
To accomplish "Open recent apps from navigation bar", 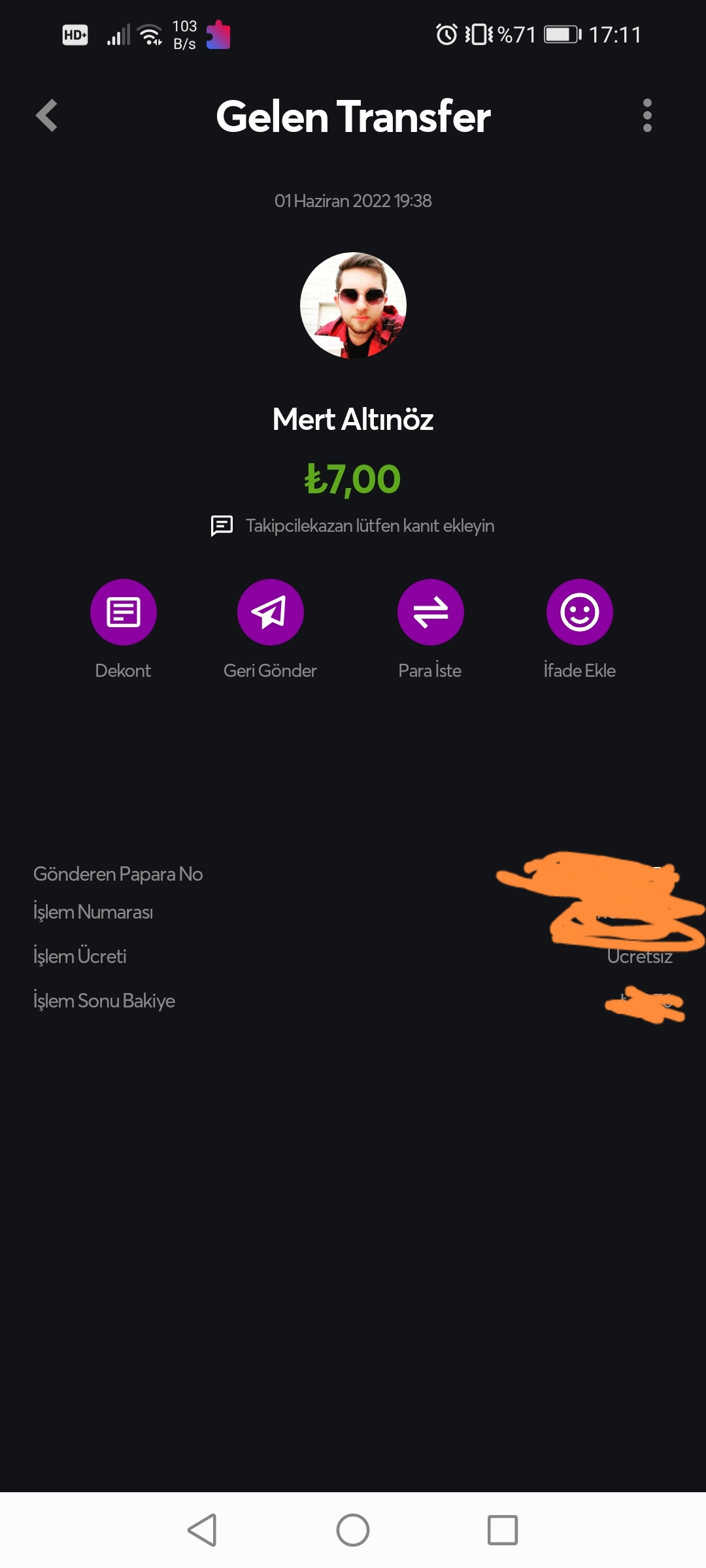I will pos(503,1530).
